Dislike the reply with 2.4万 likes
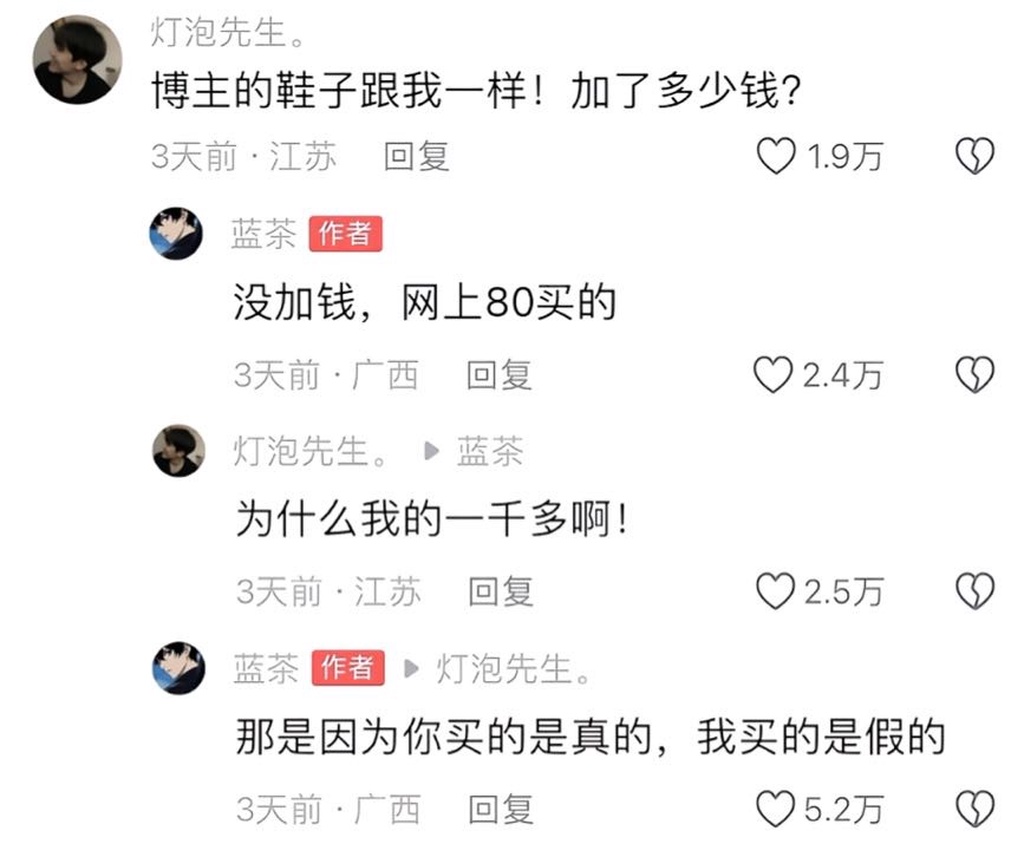1024x844 pixels. pyautogui.click(x=974, y=375)
